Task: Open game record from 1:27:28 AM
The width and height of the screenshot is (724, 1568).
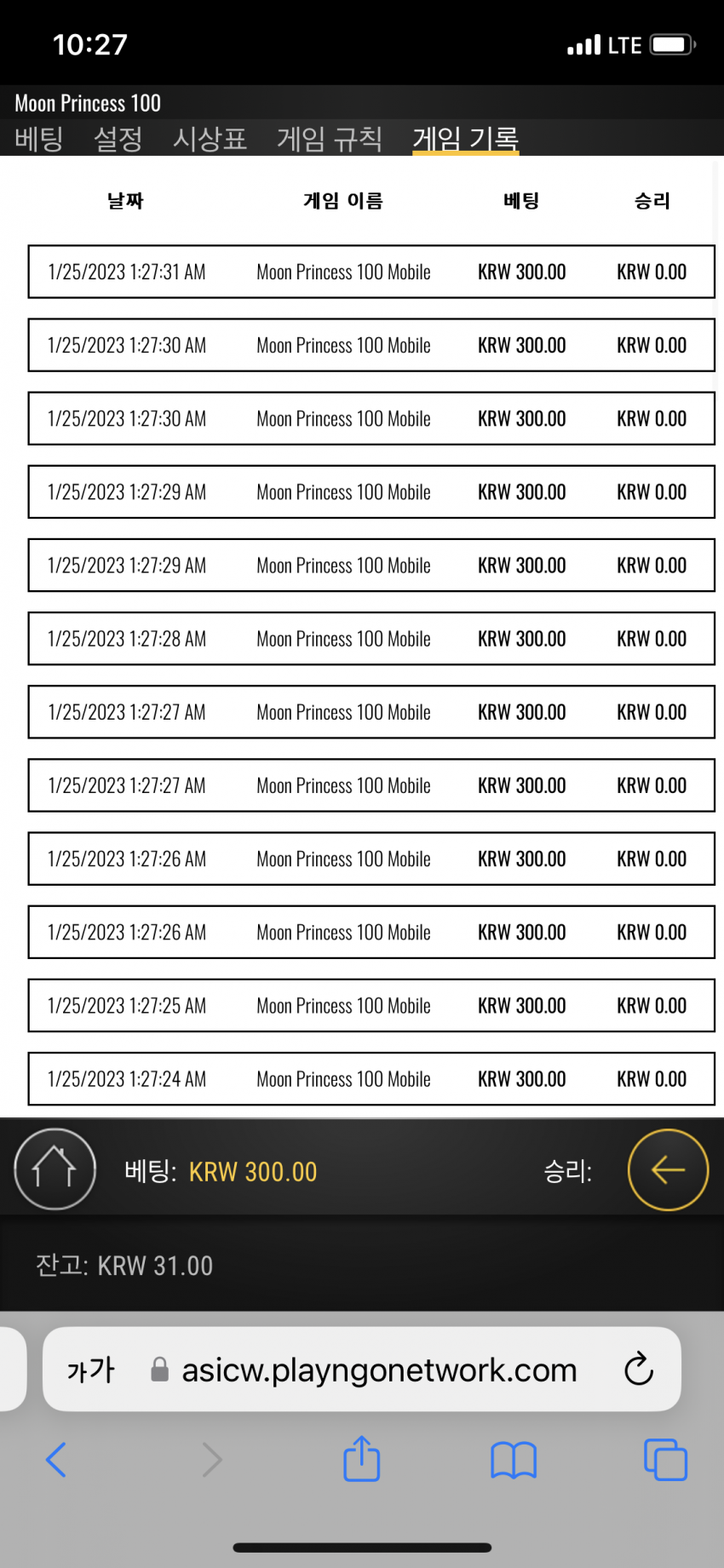Action: 371,639
